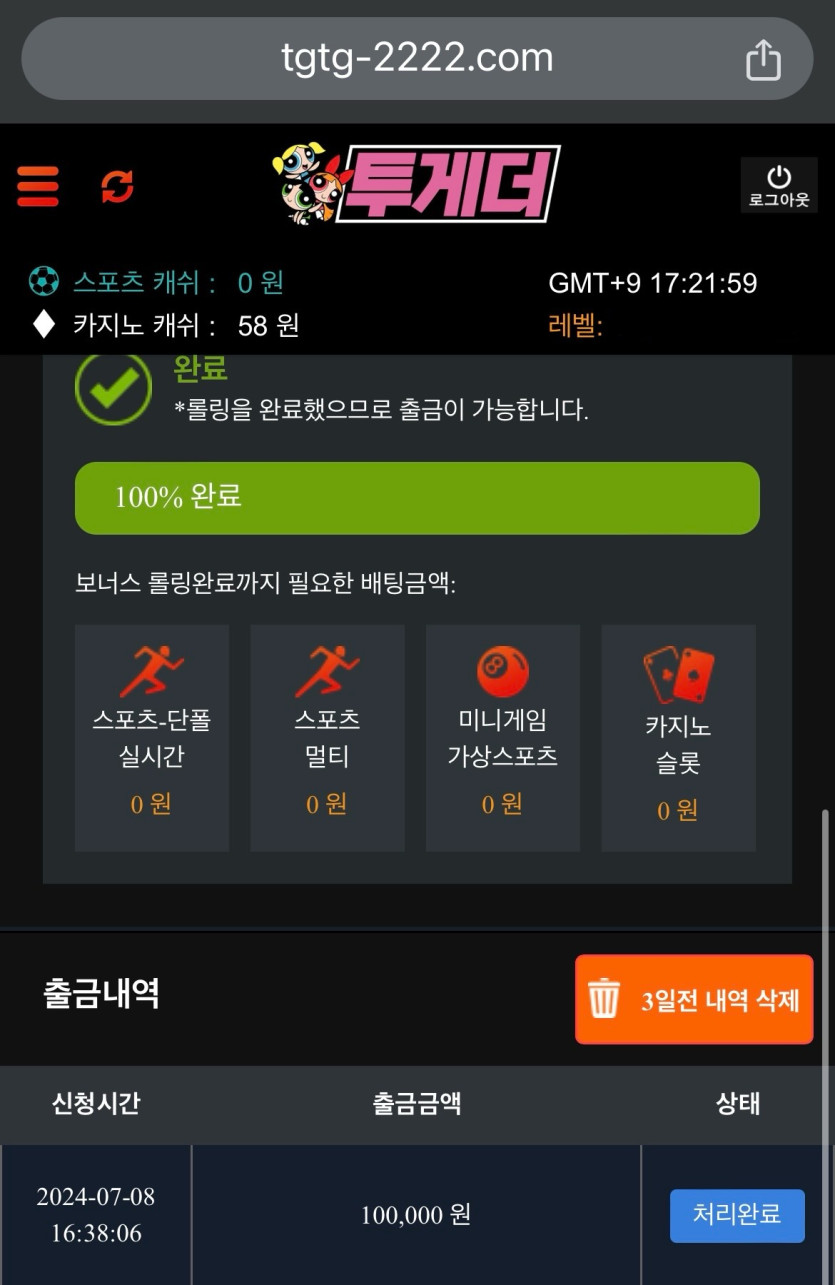Viewport: 835px width, 1285px height.
Task: Tap the tgtg-2222.com address bar
Action: [416, 58]
